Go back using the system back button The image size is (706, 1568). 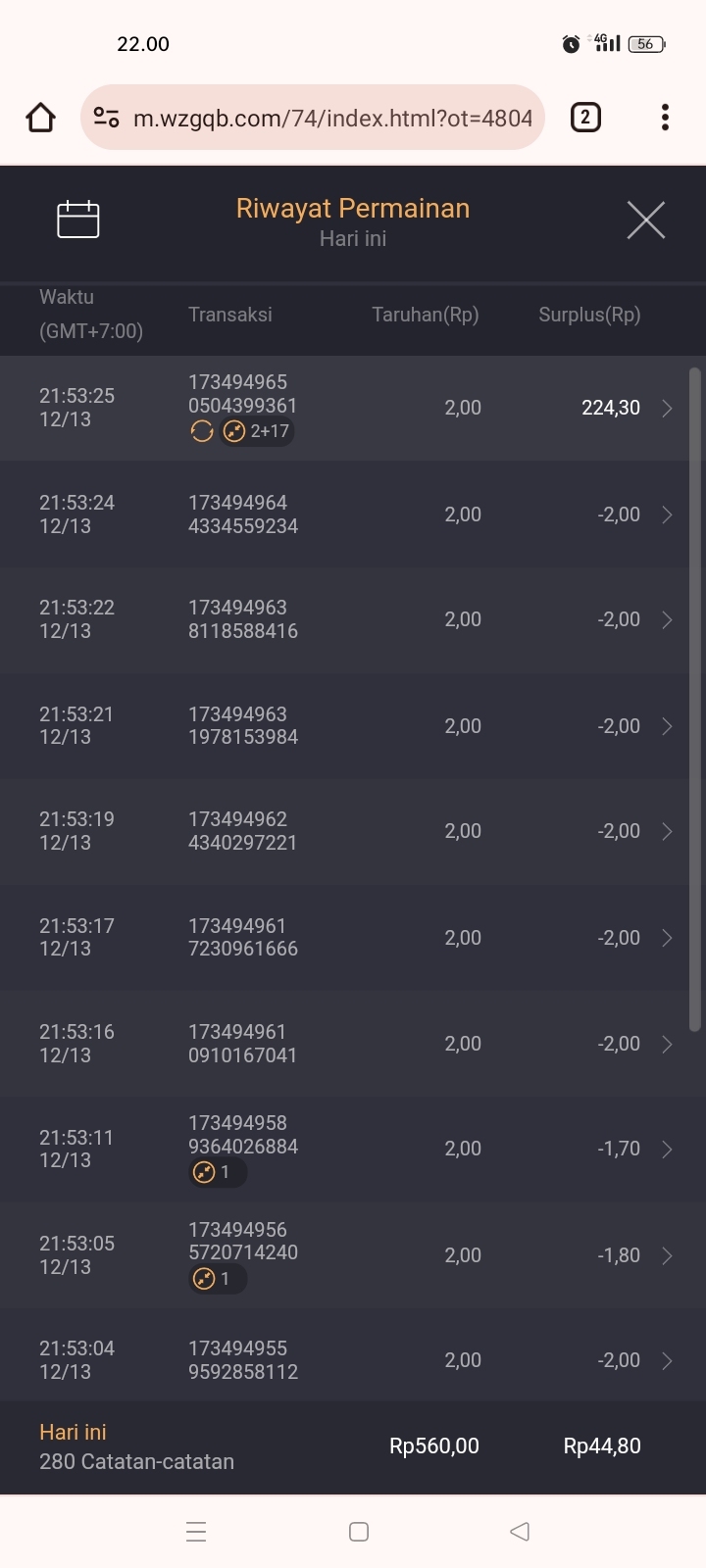(520, 1532)
